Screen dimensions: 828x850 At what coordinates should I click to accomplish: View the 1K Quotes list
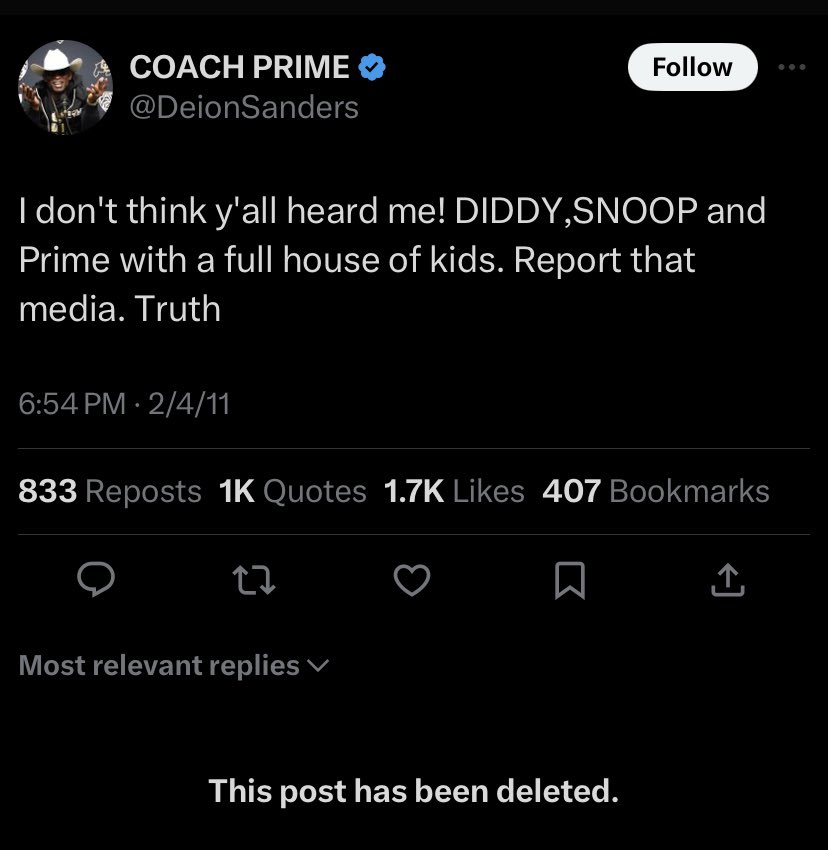(x=292, y=491)
